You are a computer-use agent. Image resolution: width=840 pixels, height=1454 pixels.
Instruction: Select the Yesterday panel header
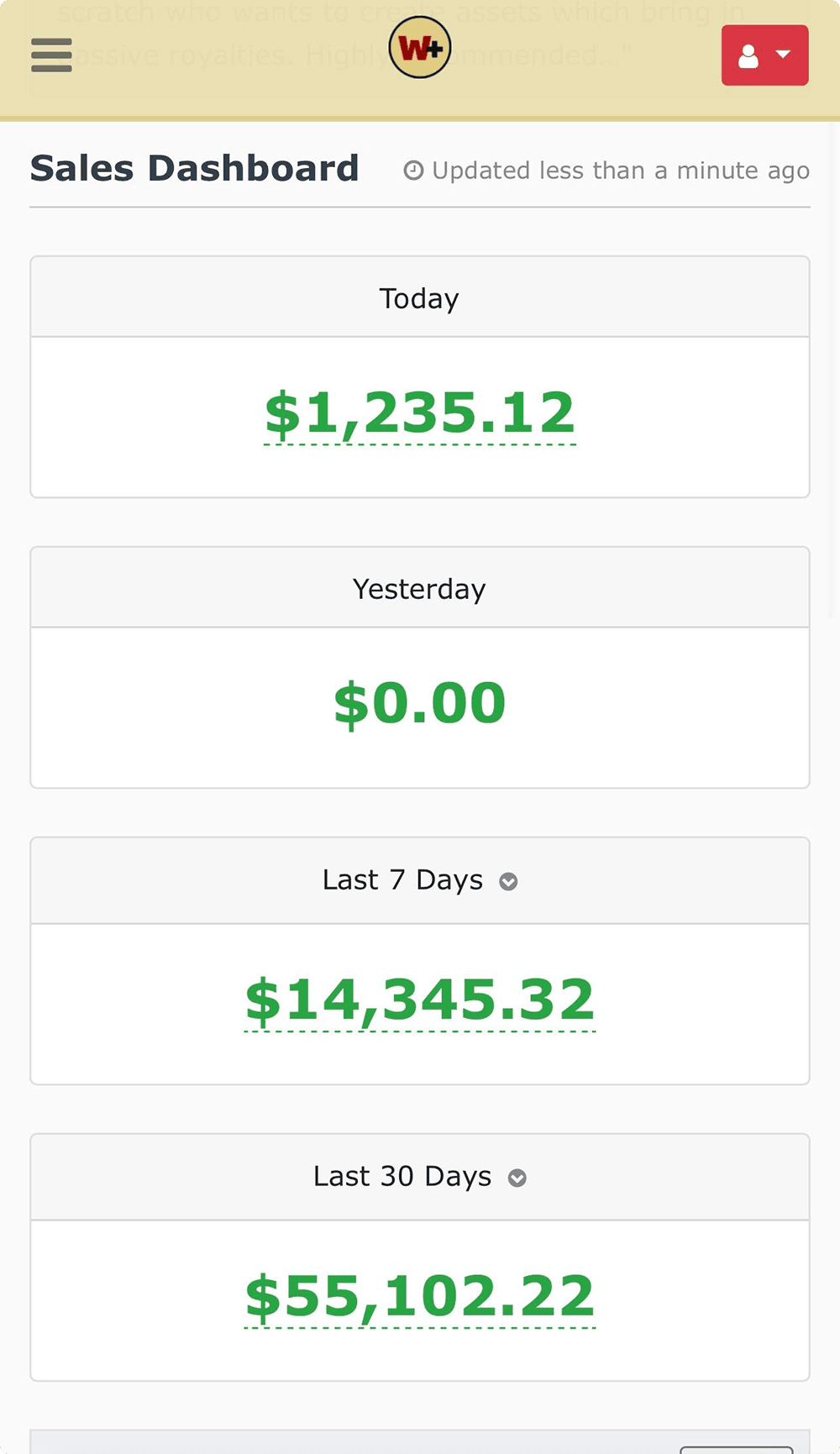[x=419, y=588]
